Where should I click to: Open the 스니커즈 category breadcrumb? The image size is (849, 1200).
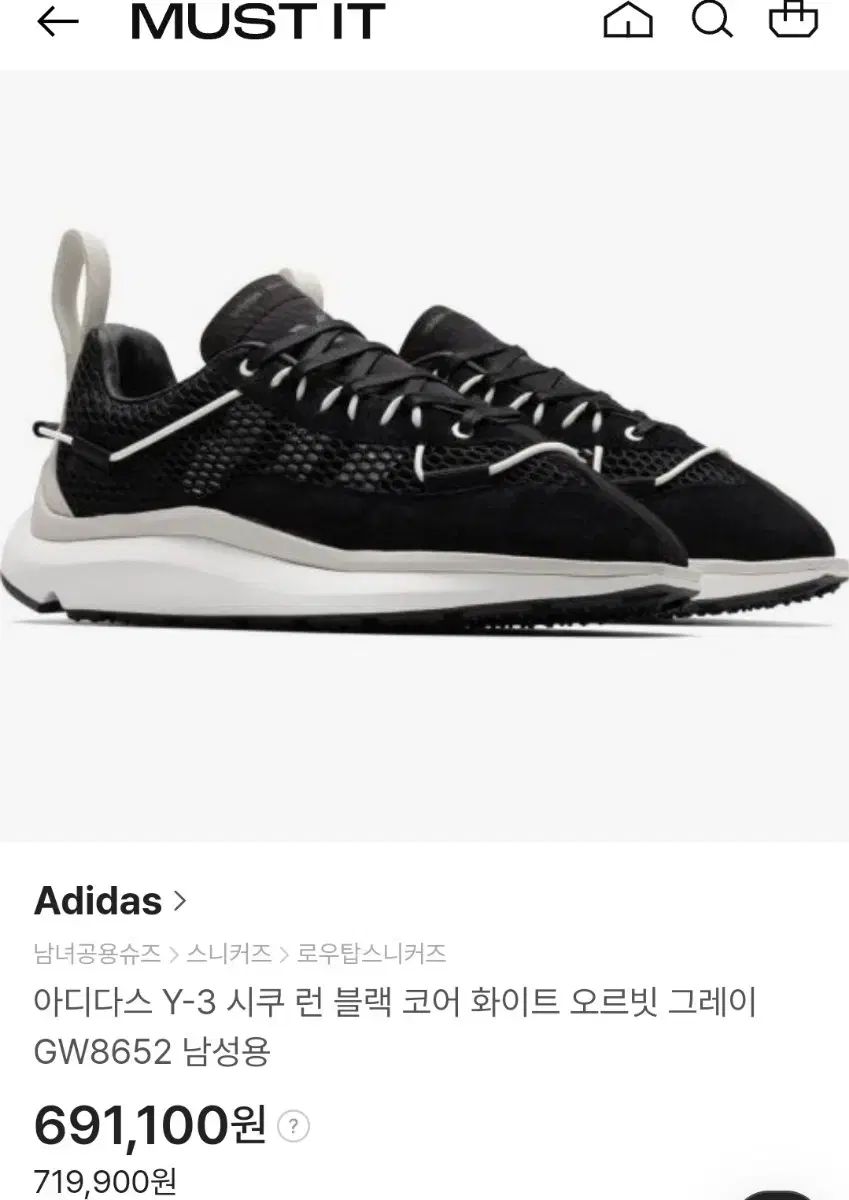point(231,953)
